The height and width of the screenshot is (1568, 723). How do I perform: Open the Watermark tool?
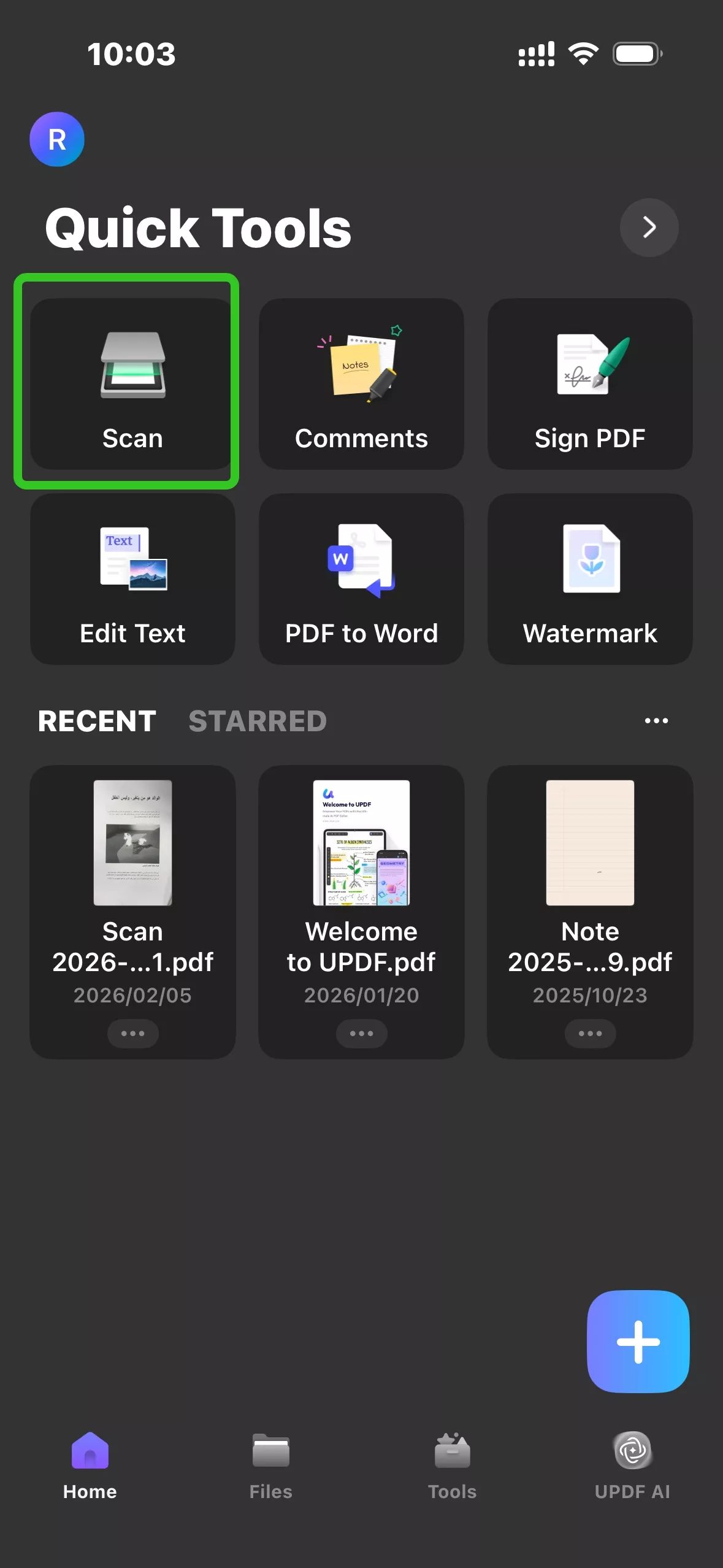pos(589,579)
